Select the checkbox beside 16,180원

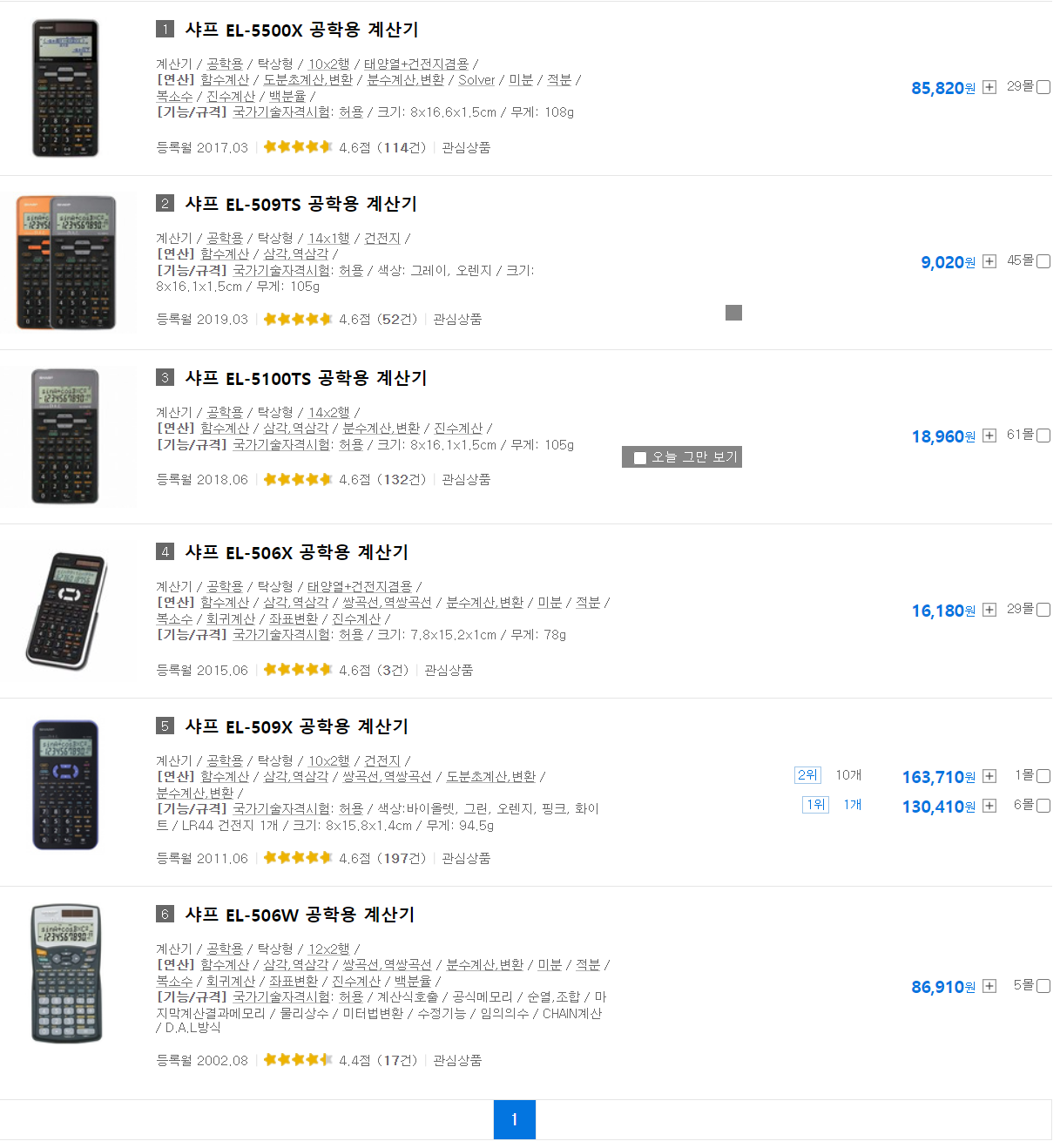1043,610
